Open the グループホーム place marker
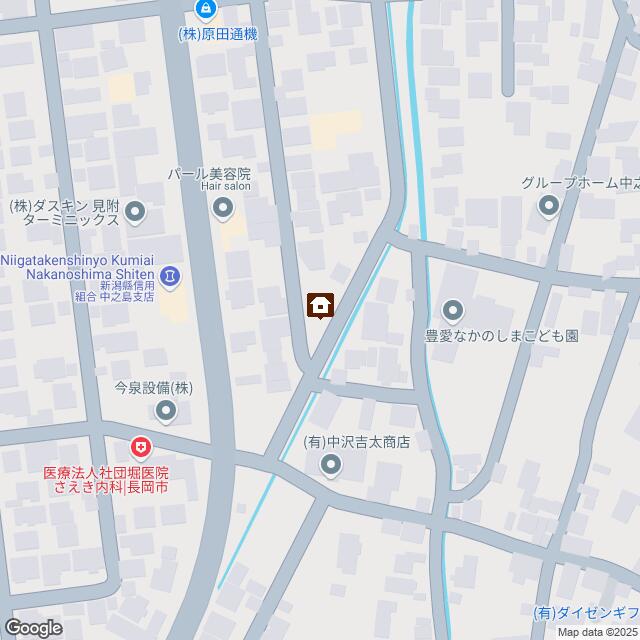Viewport: 640px width, 640px height. (x=548, y=207)
